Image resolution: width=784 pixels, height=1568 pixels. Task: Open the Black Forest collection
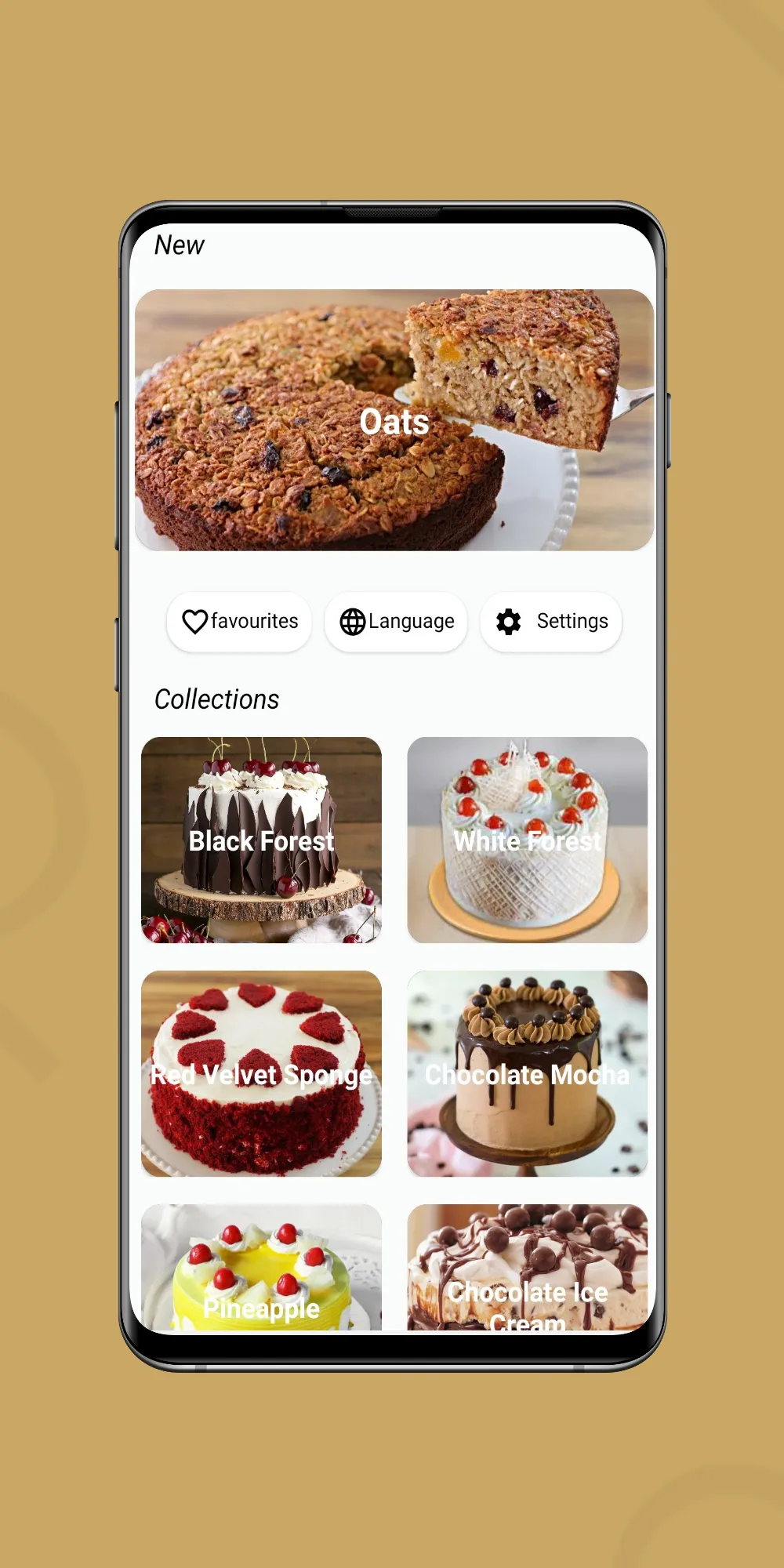tap(261, 840)
